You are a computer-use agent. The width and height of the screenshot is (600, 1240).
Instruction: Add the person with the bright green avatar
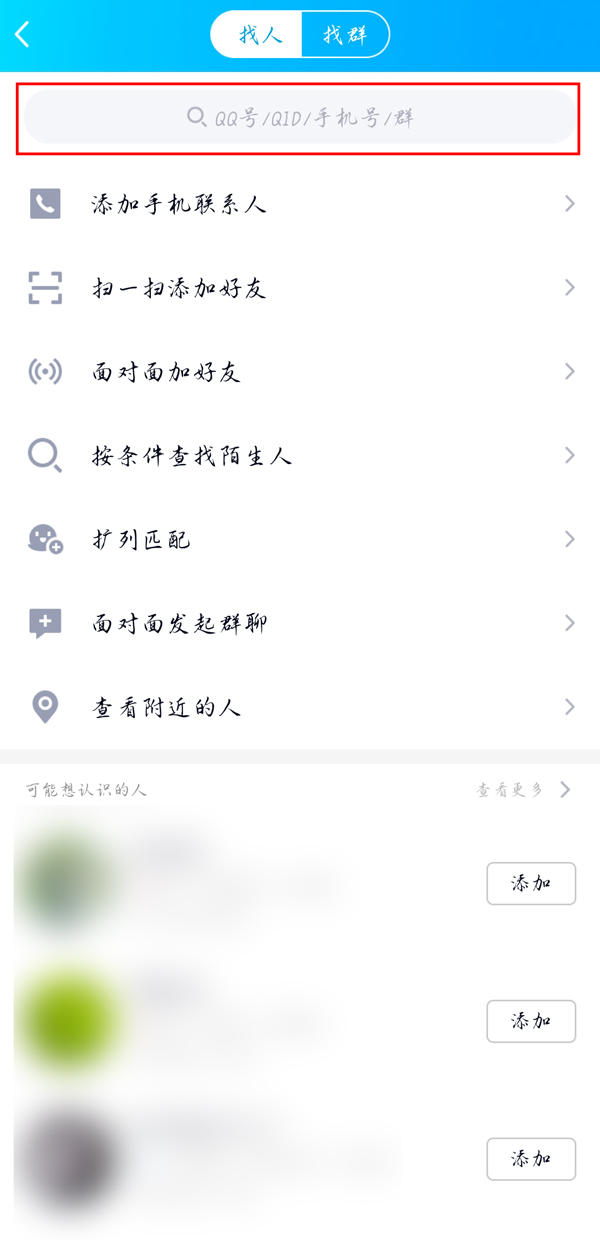click(531, 1021)
